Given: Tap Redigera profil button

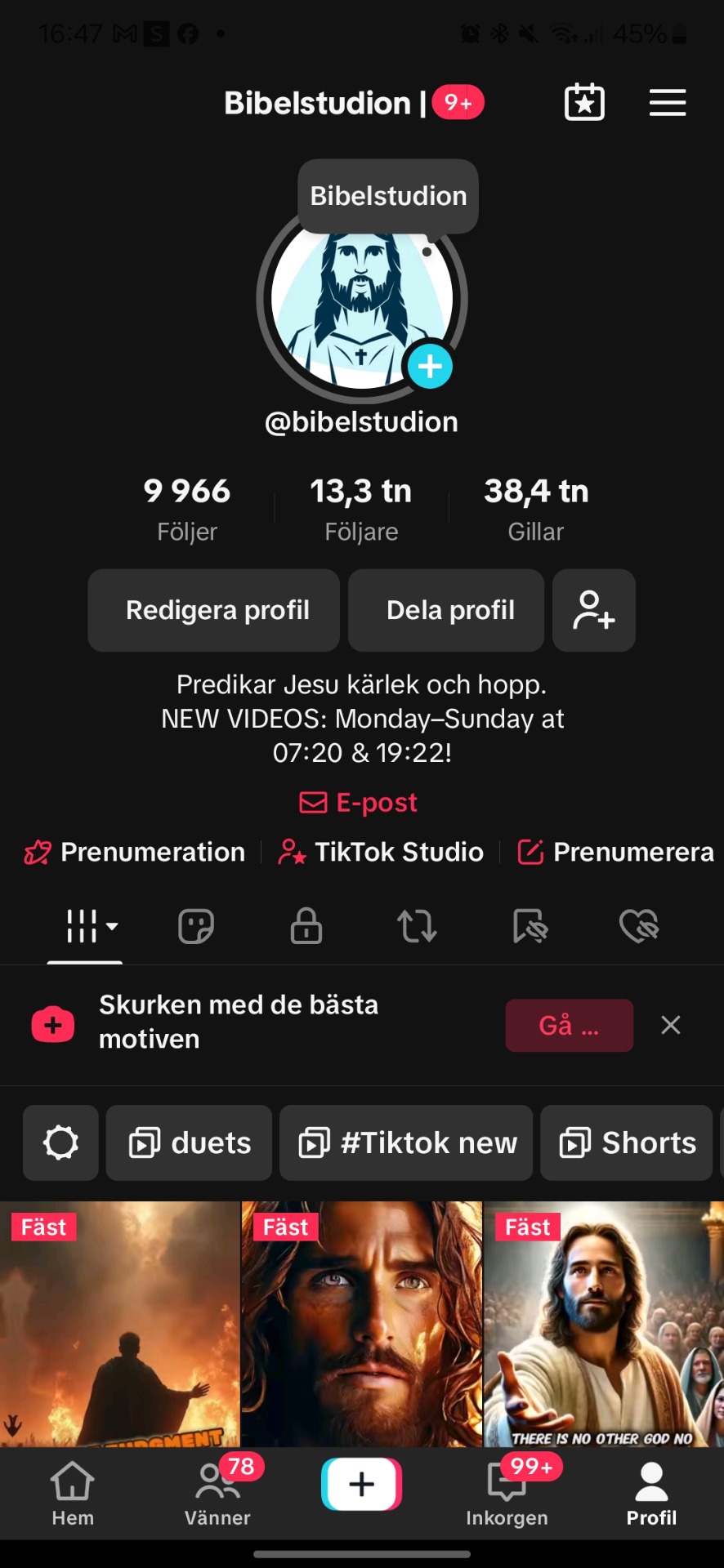Looking at the screenshot, I should 214,610.
